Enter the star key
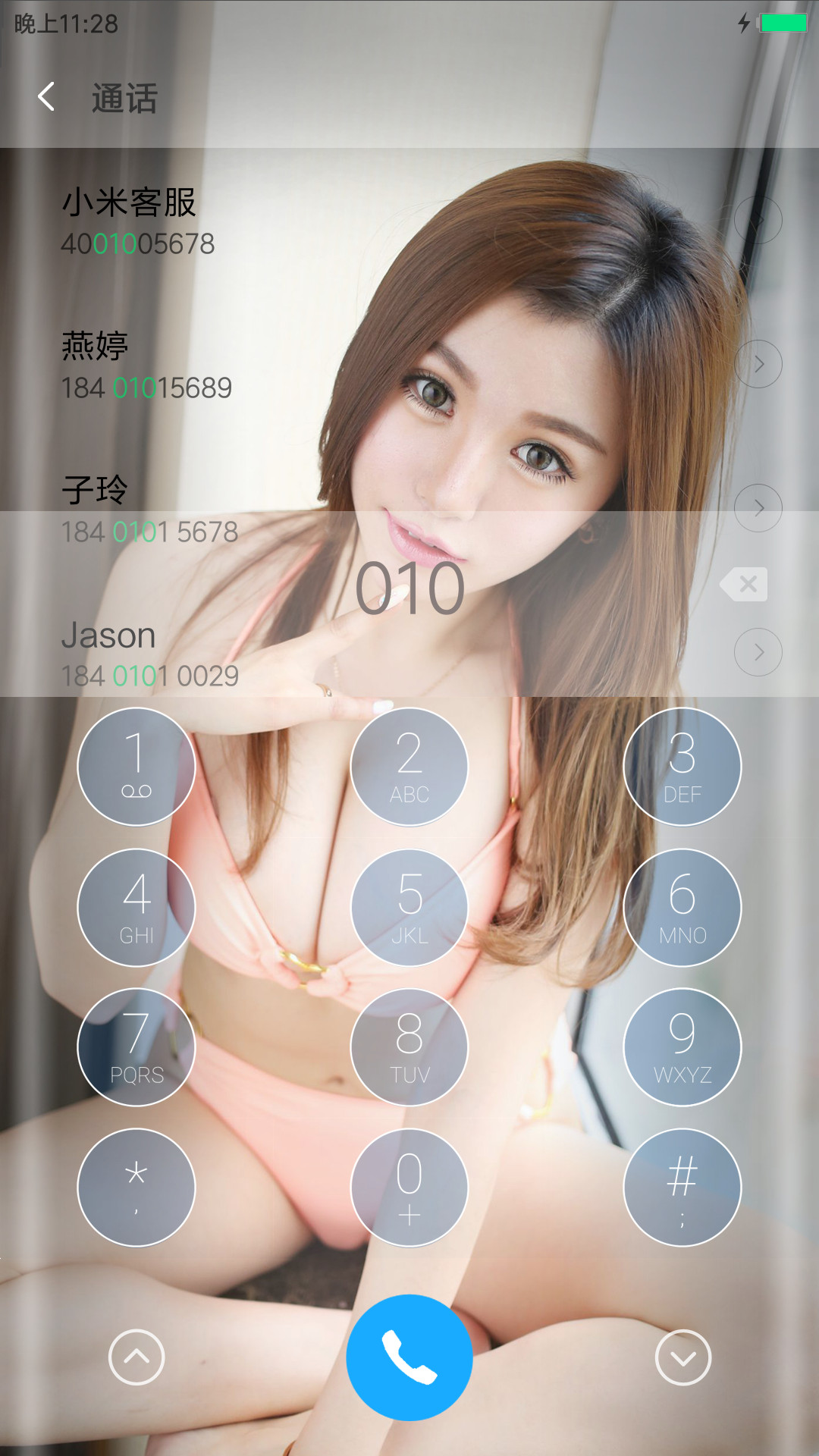 coord(136,1188)
